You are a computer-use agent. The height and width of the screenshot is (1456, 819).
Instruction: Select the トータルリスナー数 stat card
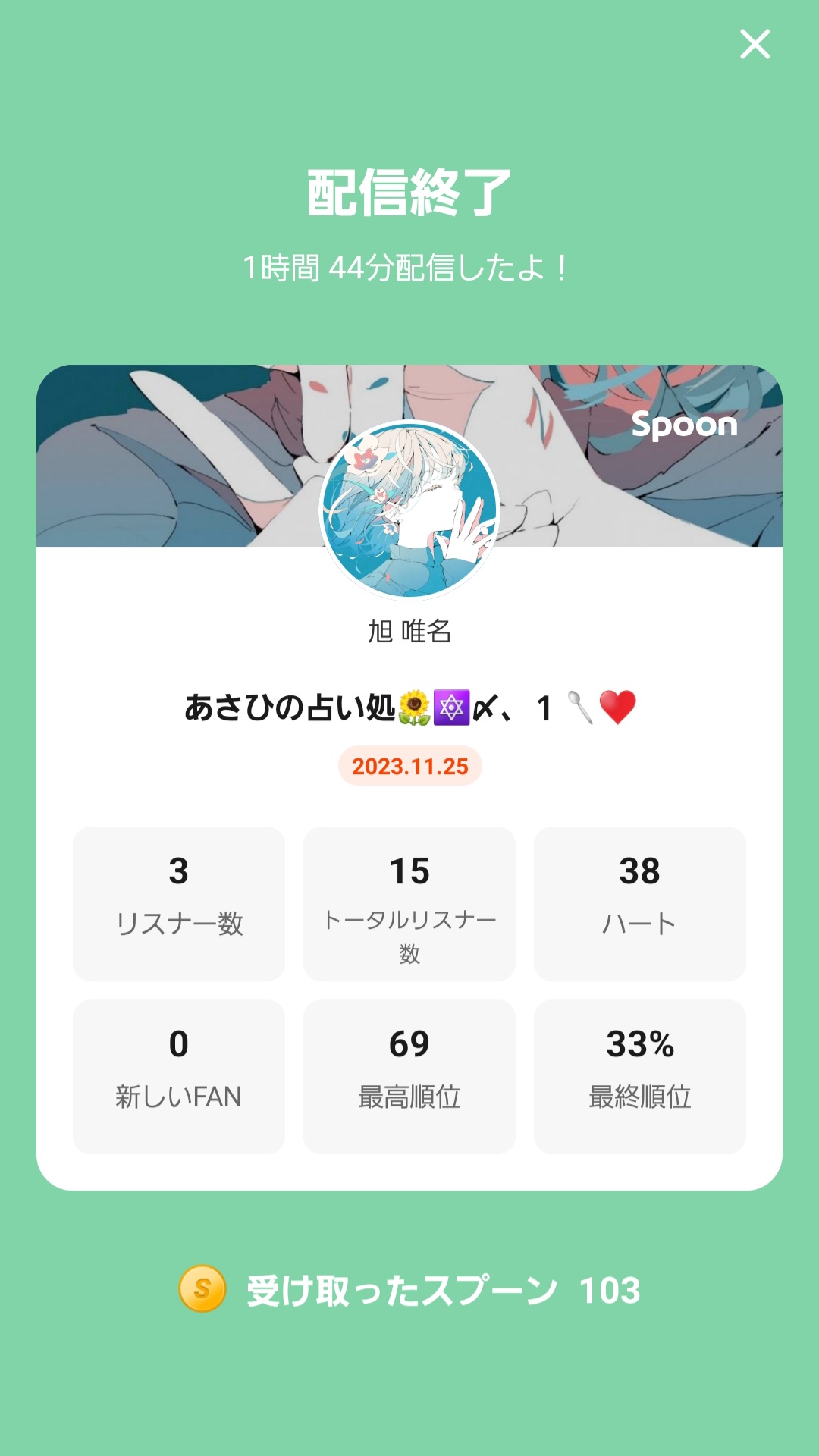click(409, 904)
